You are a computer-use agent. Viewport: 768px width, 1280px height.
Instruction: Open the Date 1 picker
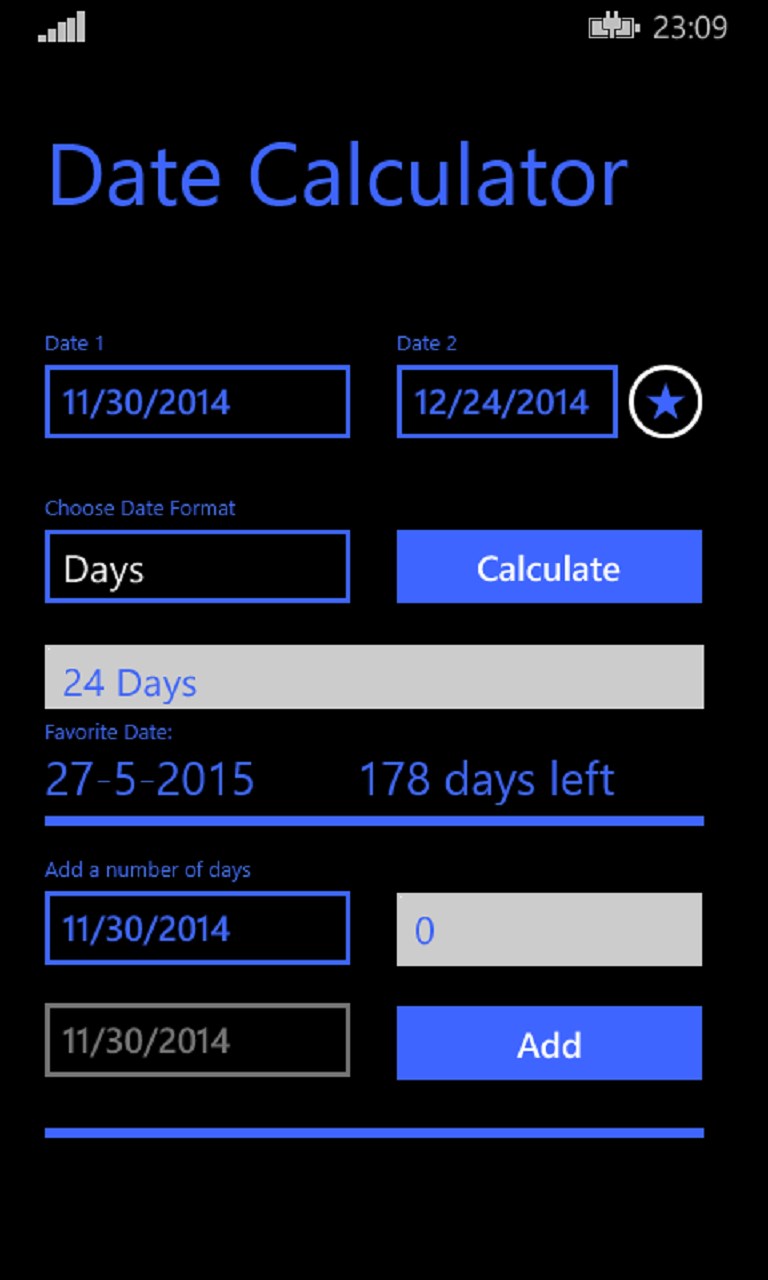197,402
